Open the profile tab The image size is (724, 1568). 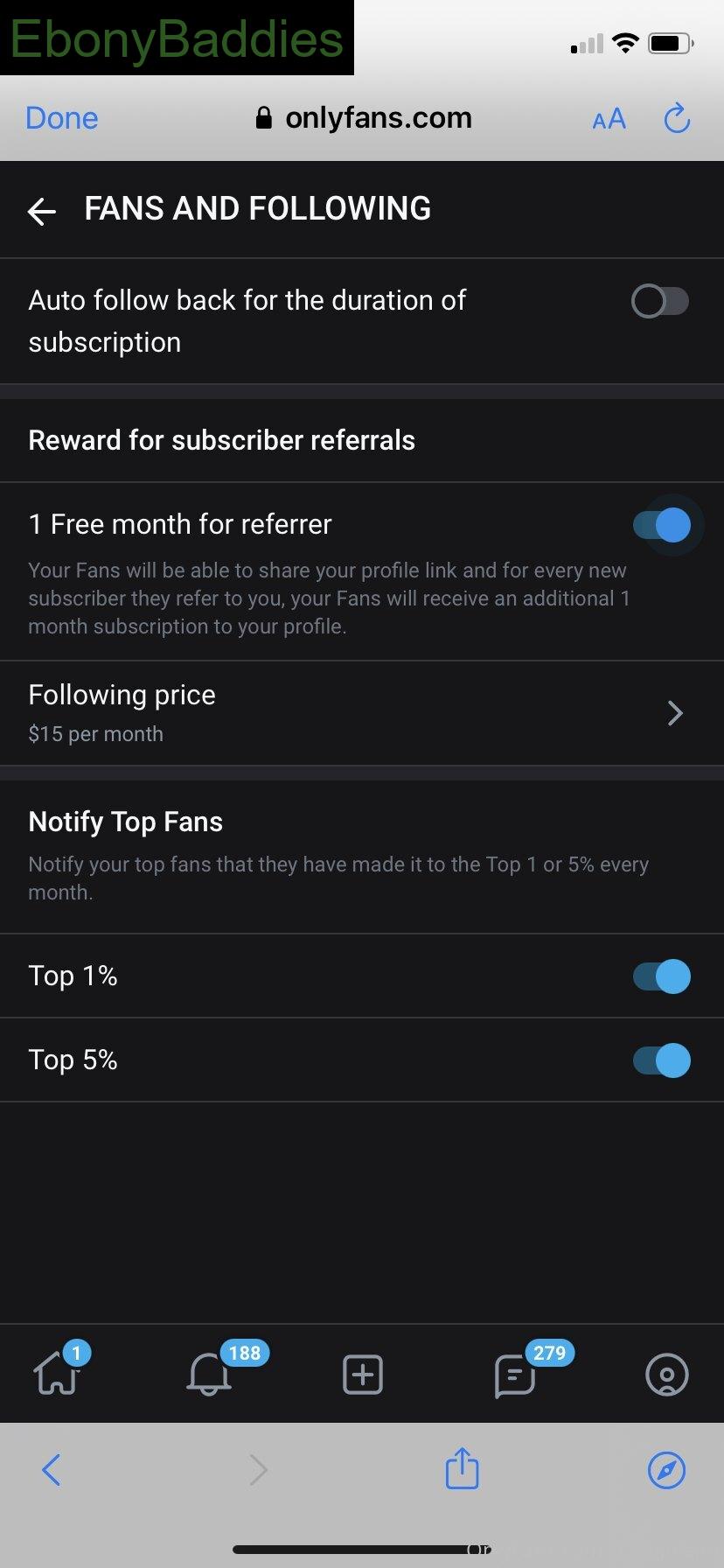pos(667,1375)
